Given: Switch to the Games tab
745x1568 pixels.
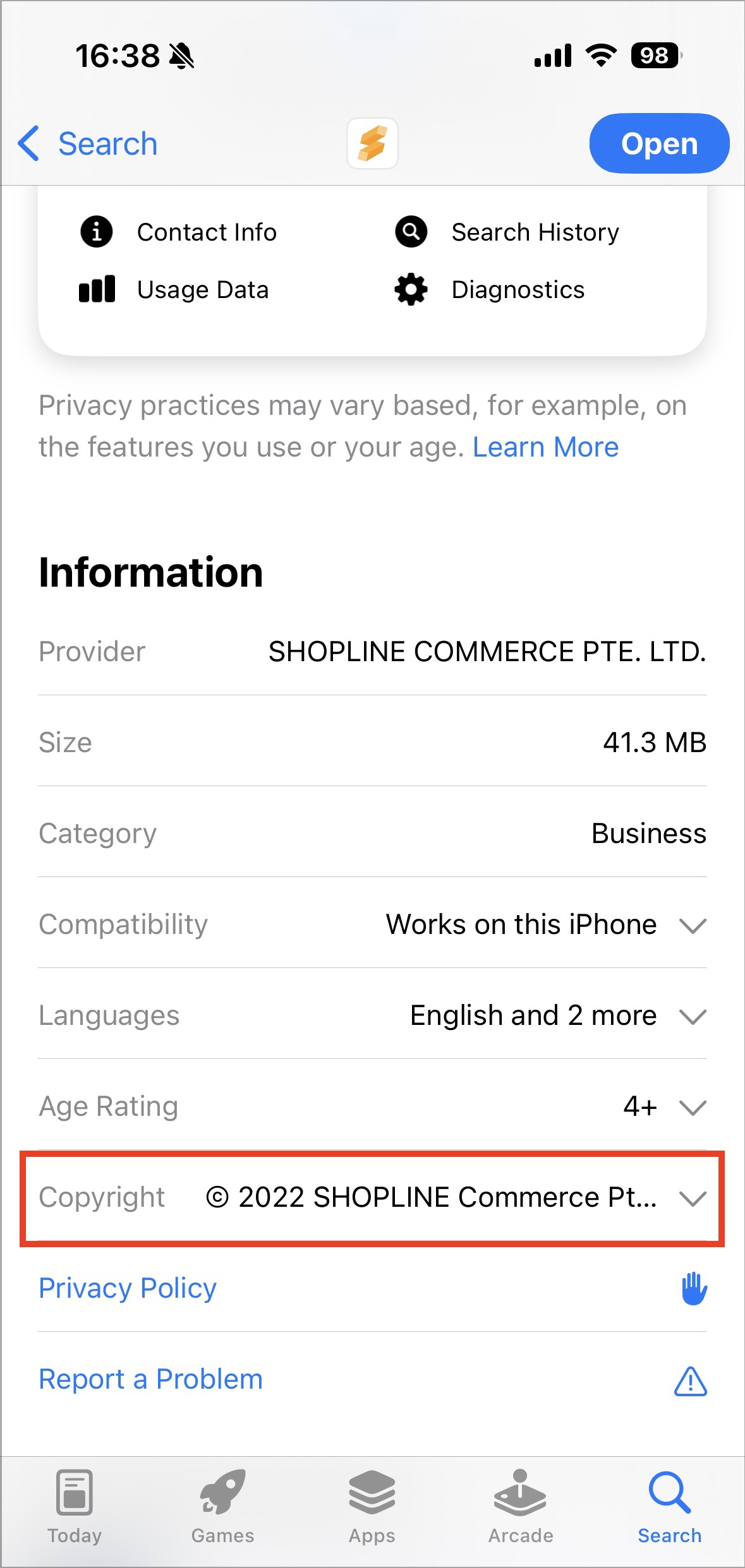Looking at the screenshot, I should [222, 1507].
